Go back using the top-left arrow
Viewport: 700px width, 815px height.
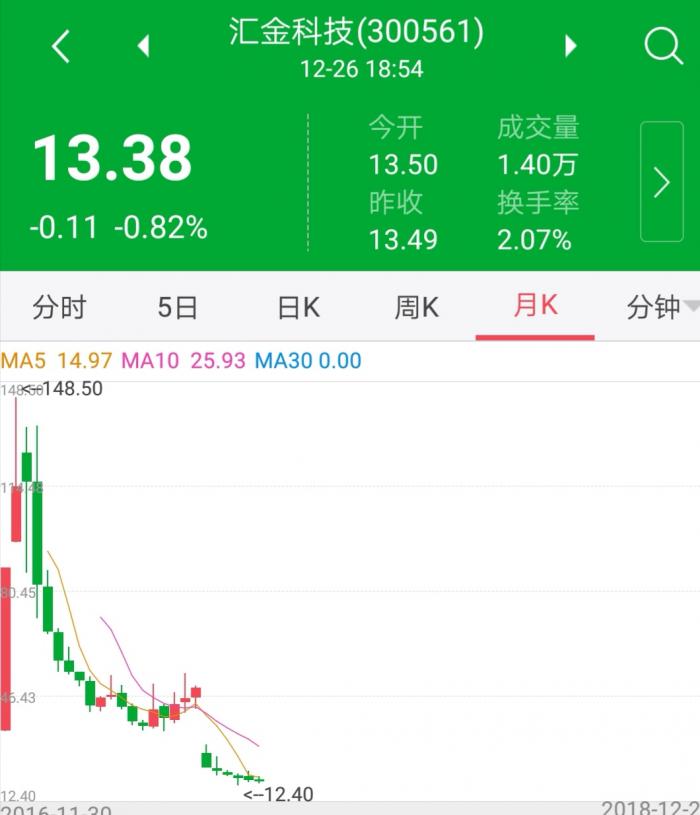61,46
